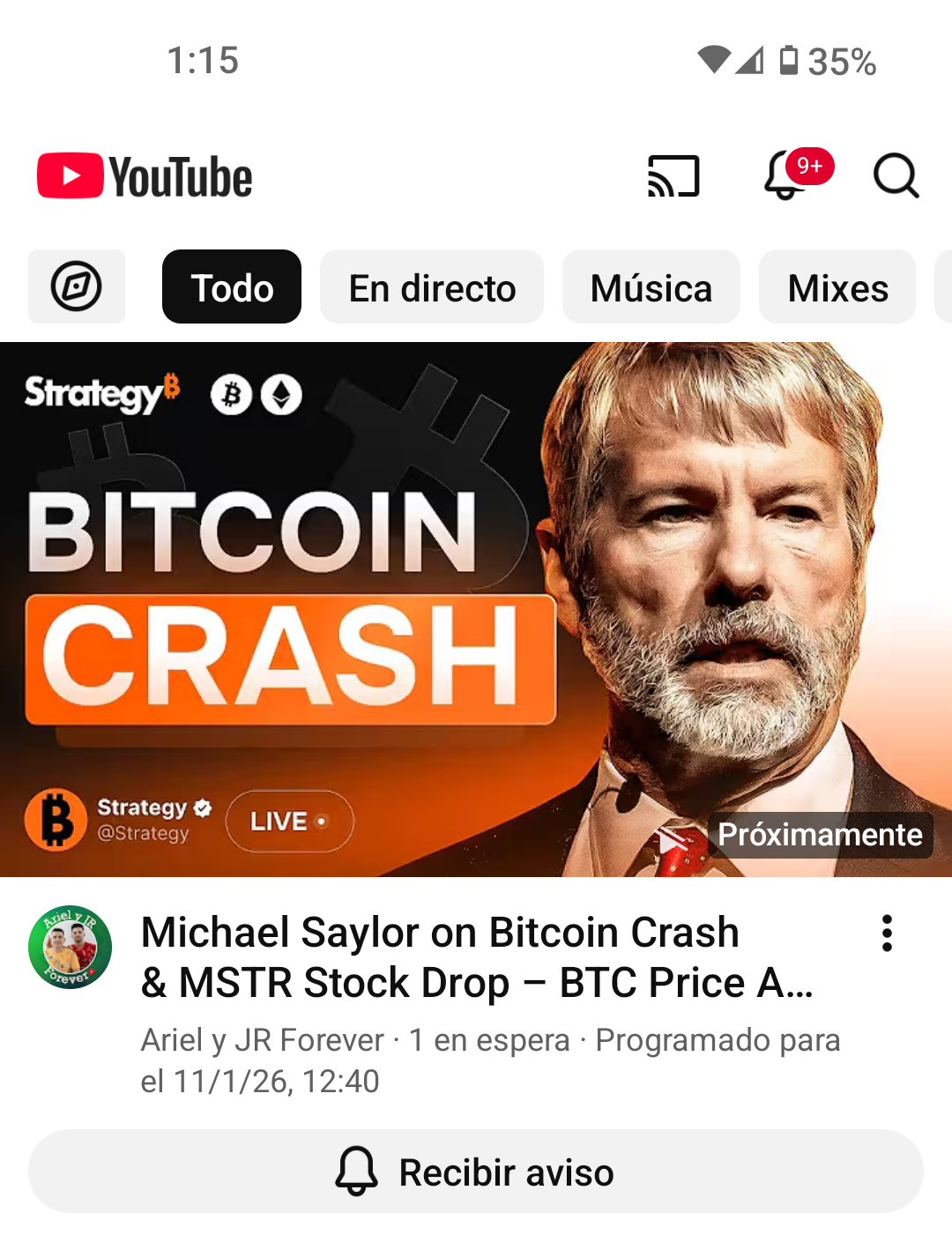Open the explore compass icon

point(77,286)
